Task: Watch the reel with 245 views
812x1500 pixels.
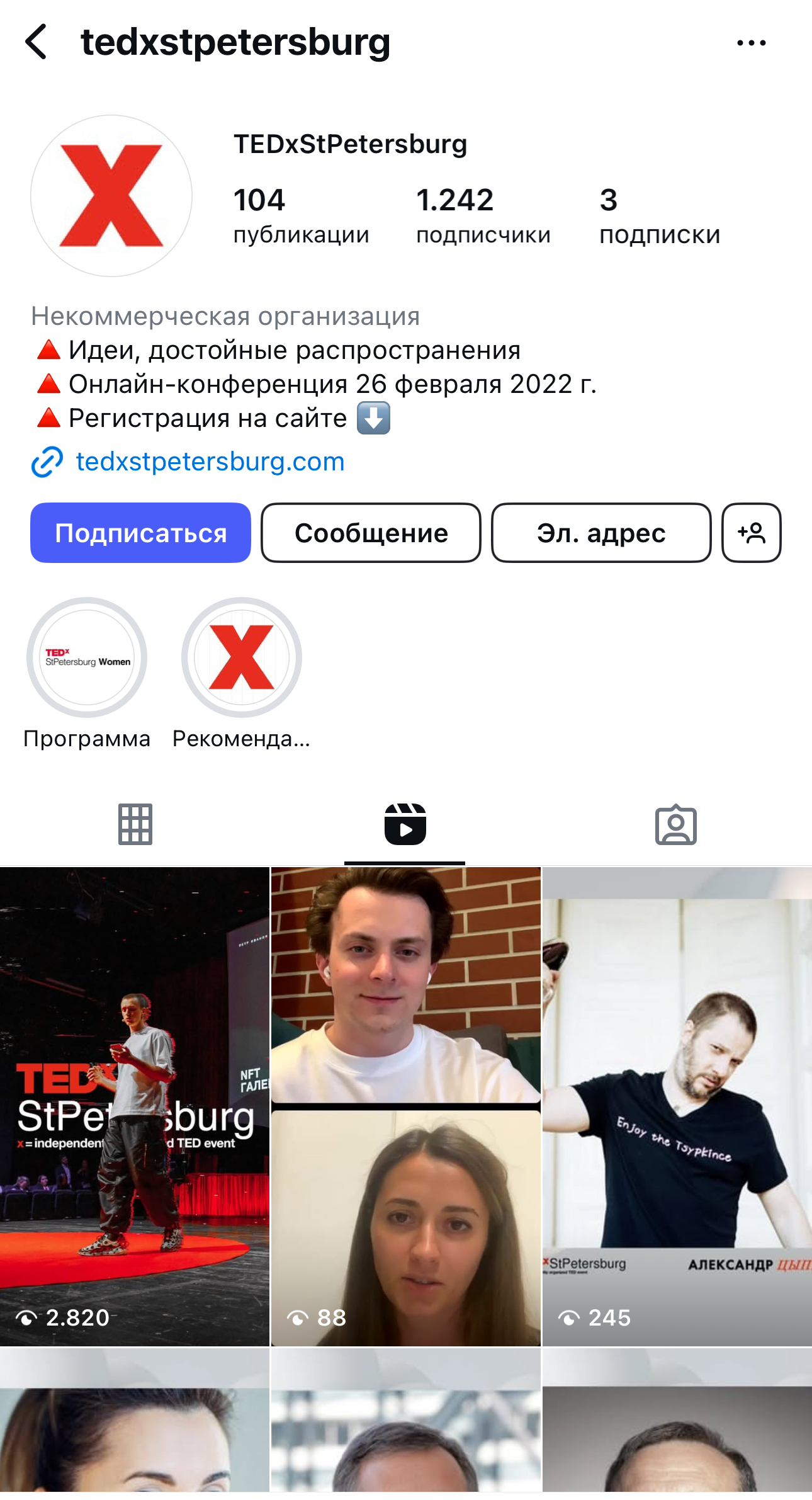Action: click(677, 1106)
